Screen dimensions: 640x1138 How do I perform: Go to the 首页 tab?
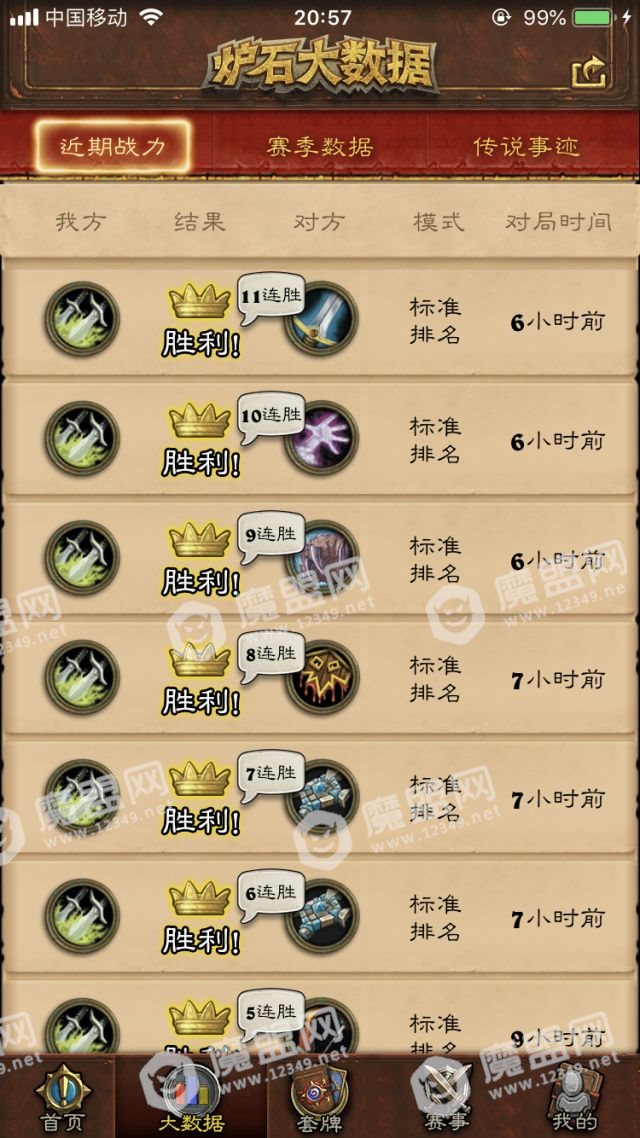pyautogui.click(x=62, y=1098)
